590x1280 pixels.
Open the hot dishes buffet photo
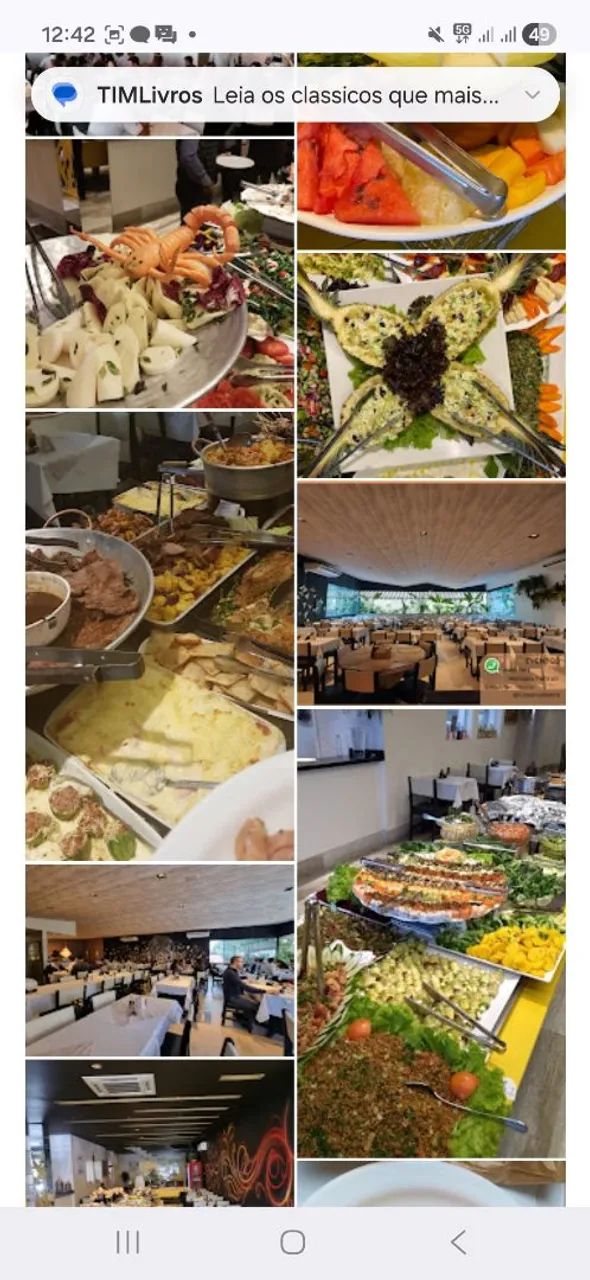[x=160, y=637]
